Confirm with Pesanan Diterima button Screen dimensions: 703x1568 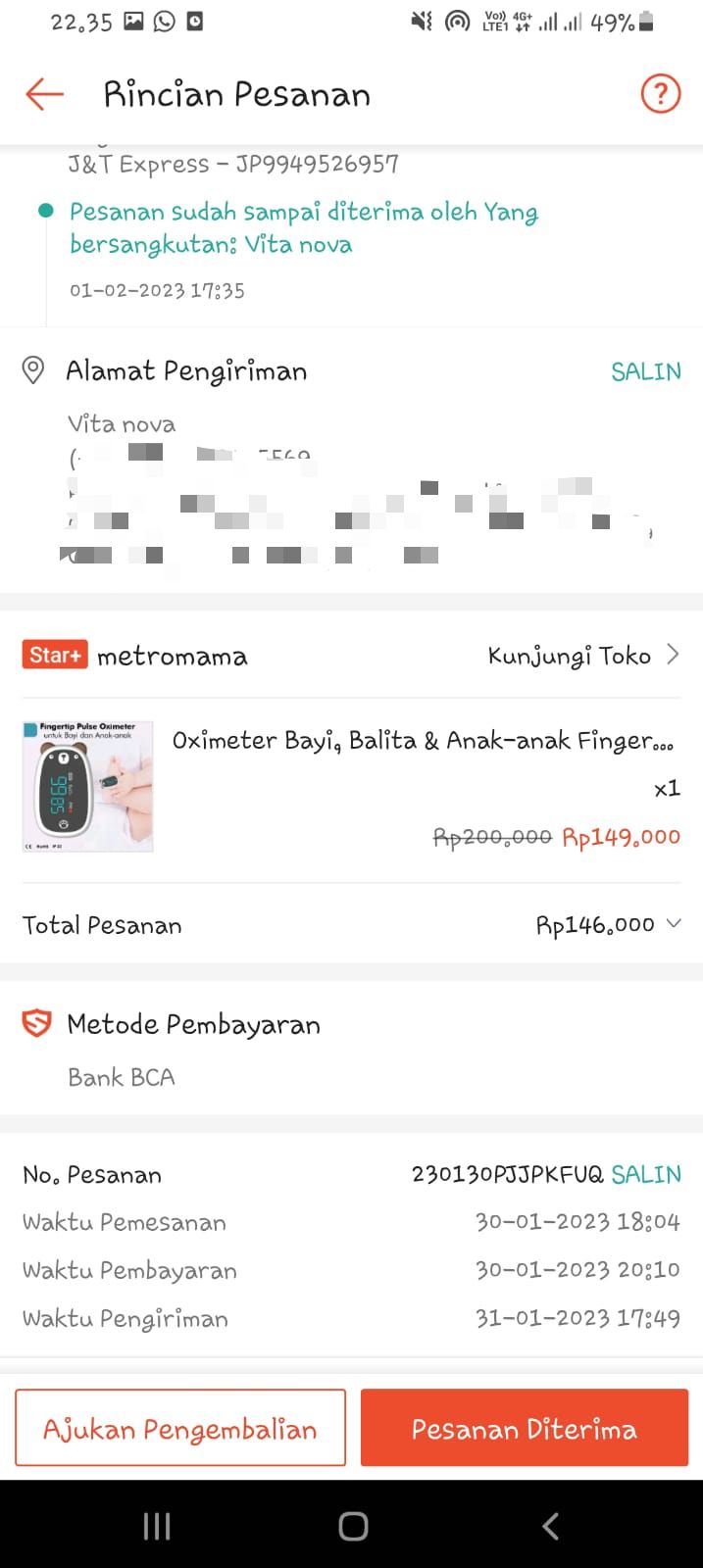tap(525, 1428)
